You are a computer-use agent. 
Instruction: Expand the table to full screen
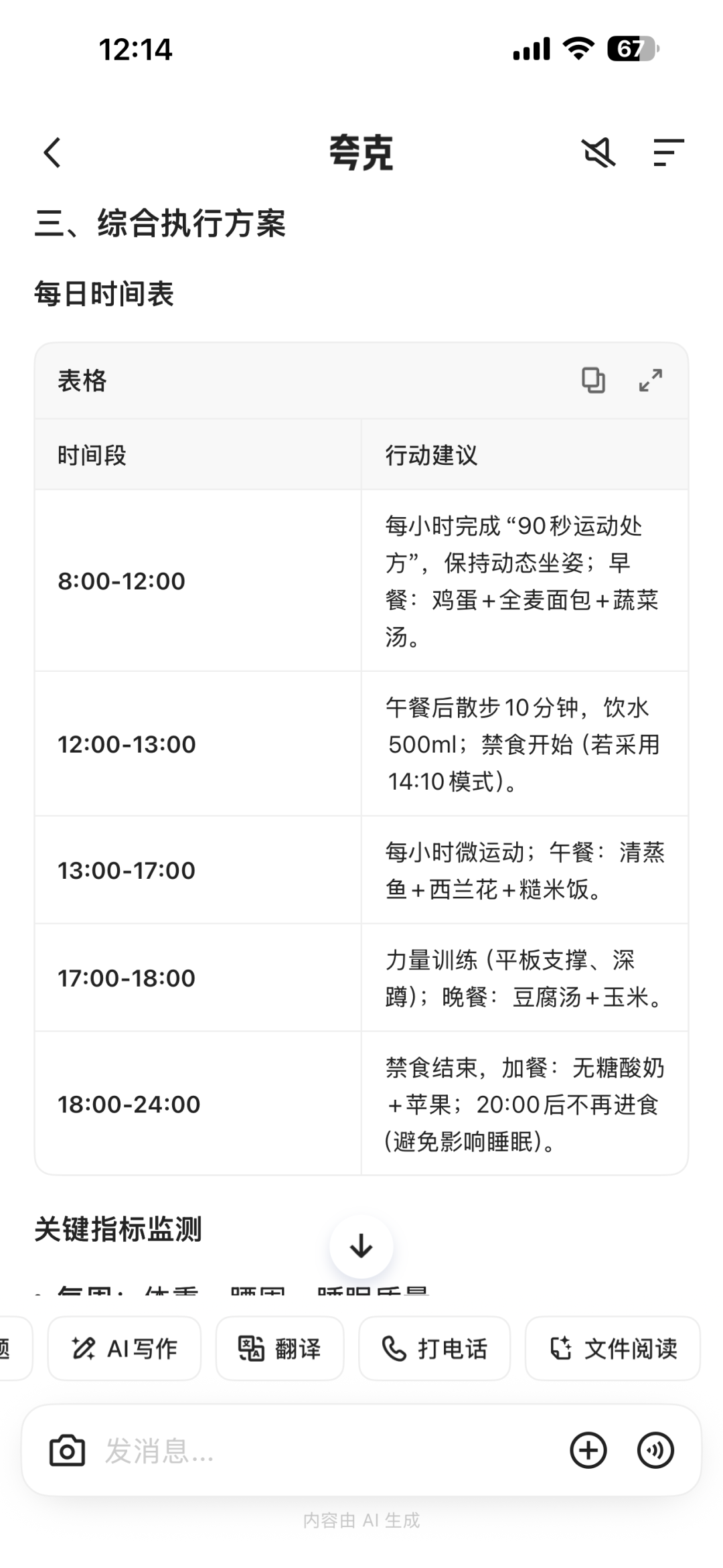[x=651, y=380]
